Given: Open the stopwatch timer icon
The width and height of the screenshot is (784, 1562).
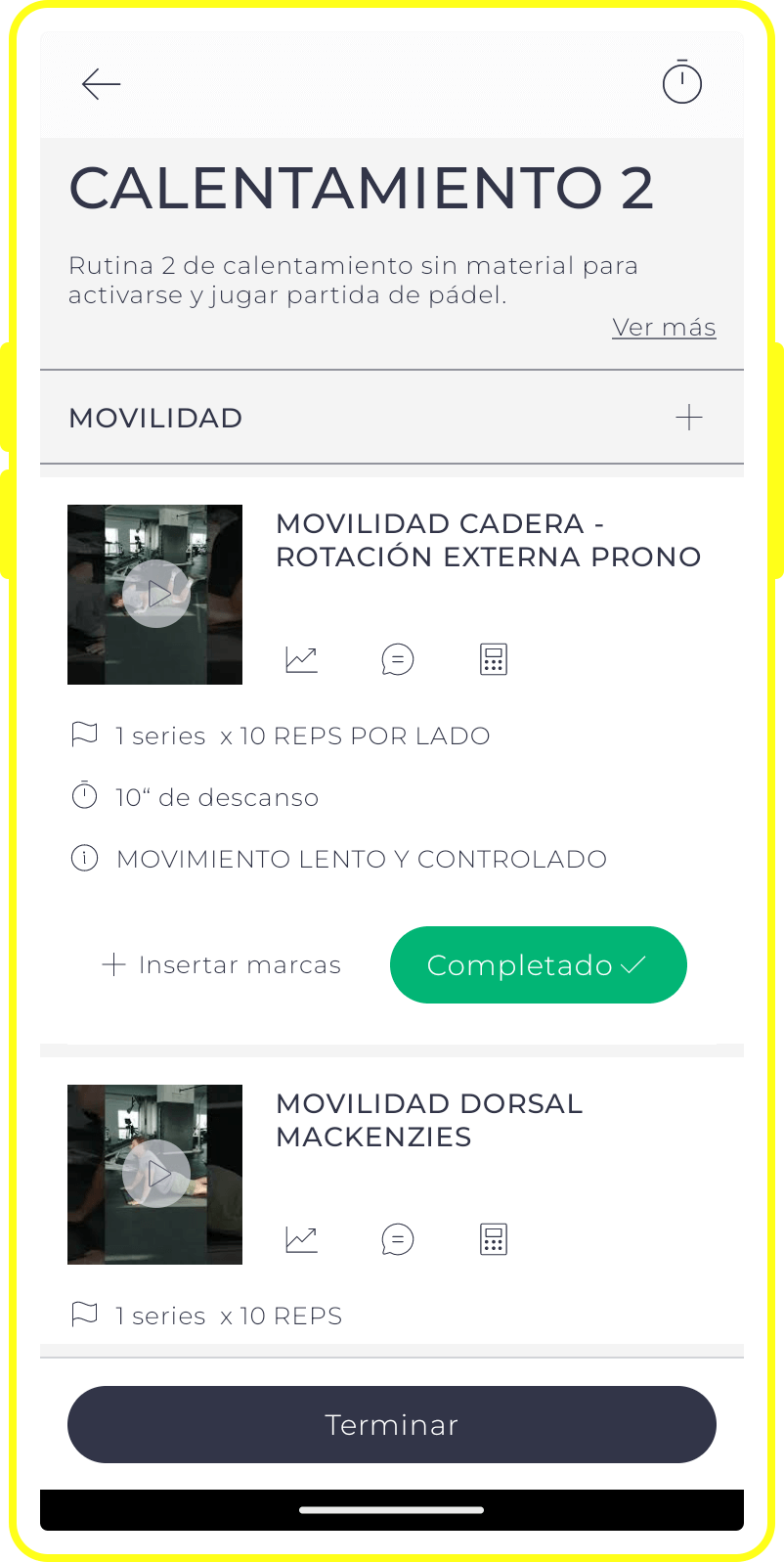Looking at the screenshot, I should 681,82.
